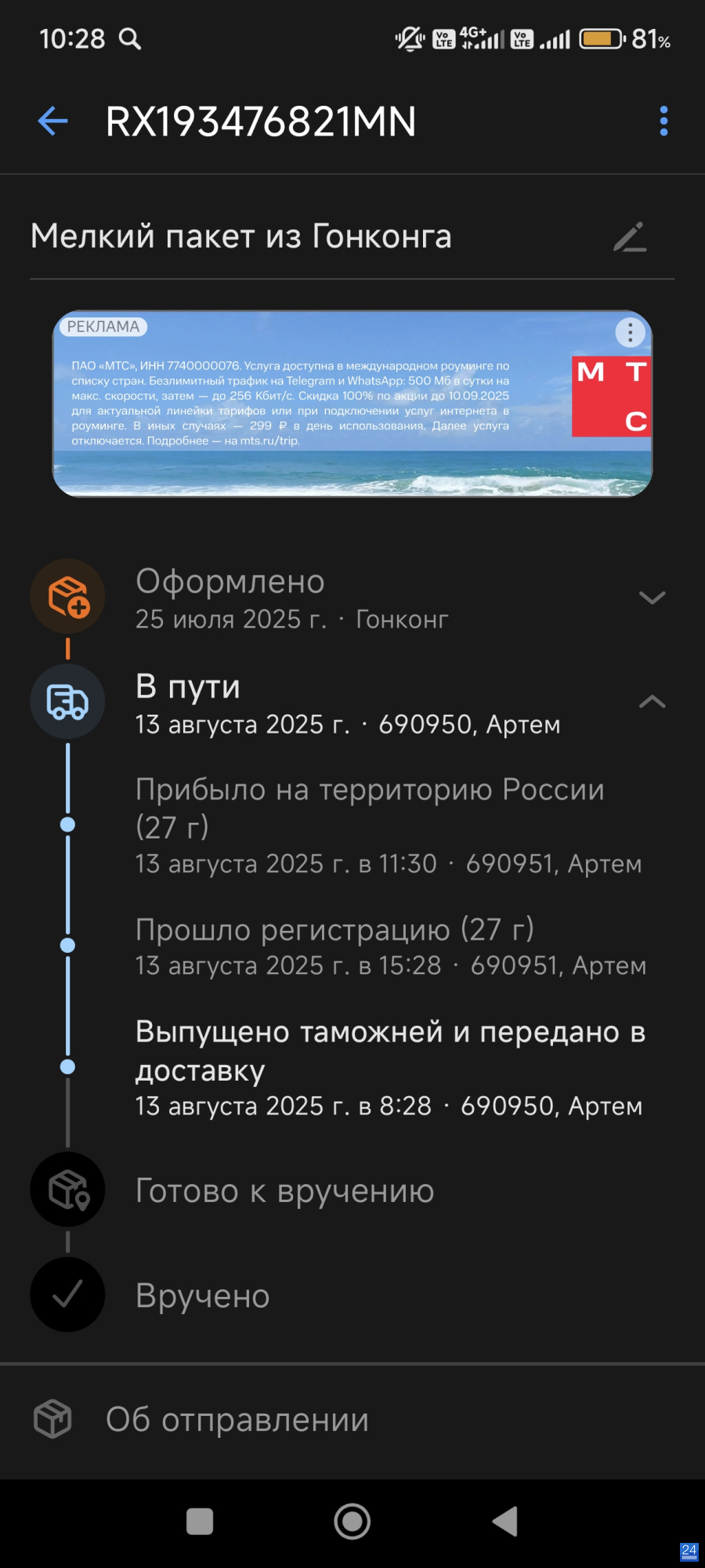Screen dimensions: 705x1568
Task: Open the overflow menu in app bar
Action: (x=663, y=121)
